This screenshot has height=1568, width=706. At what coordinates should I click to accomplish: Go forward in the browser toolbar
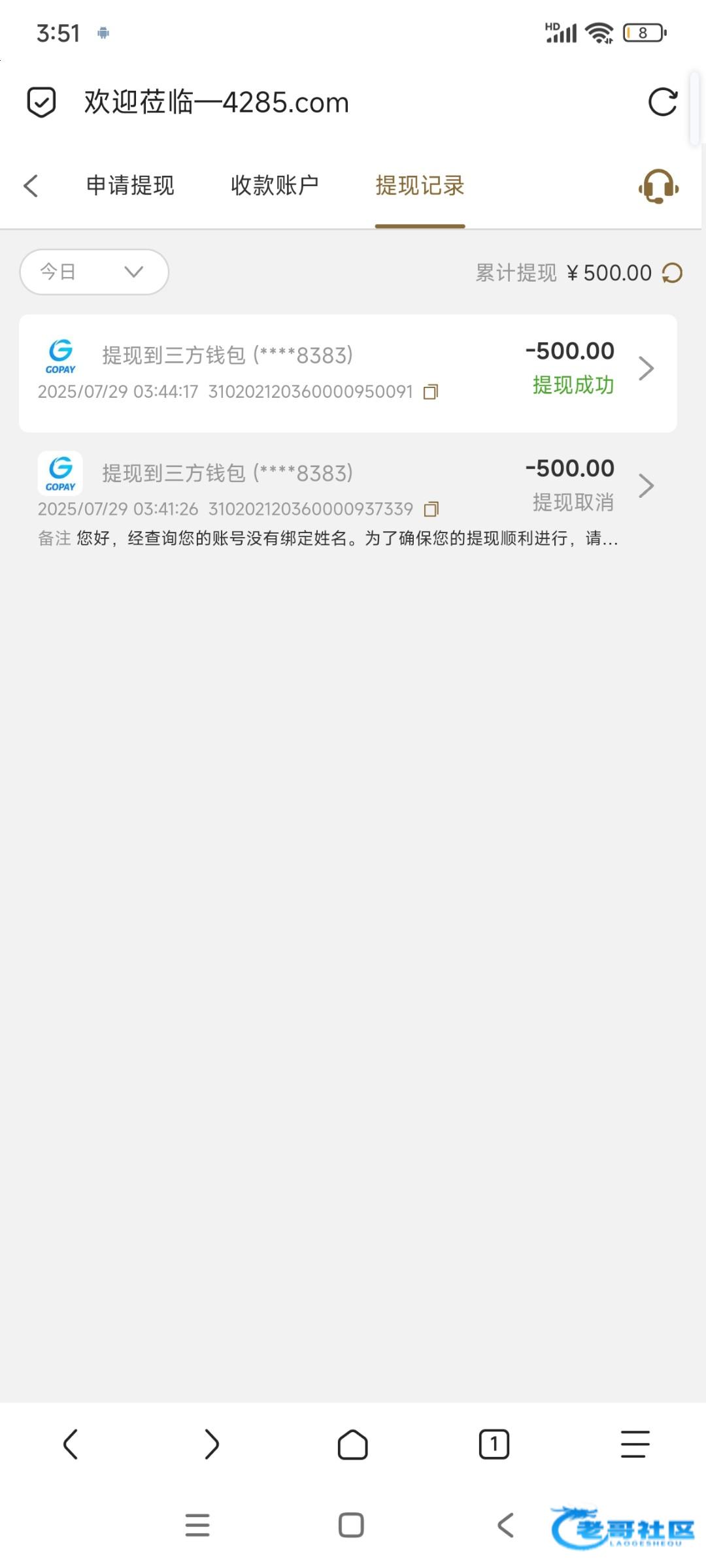click(x=211, y=1444)
